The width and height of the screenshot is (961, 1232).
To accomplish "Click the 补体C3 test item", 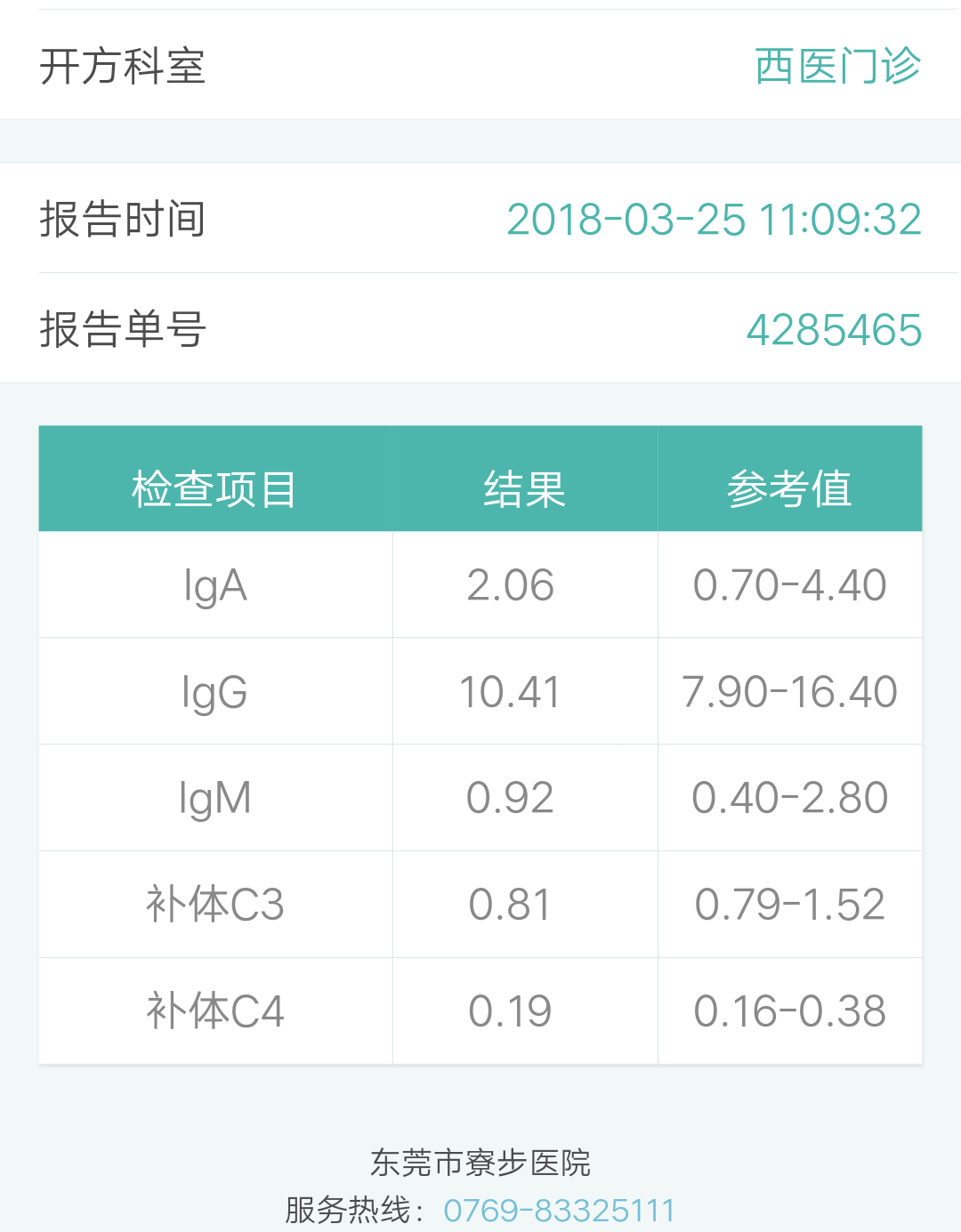I will [x=214, y=904].
